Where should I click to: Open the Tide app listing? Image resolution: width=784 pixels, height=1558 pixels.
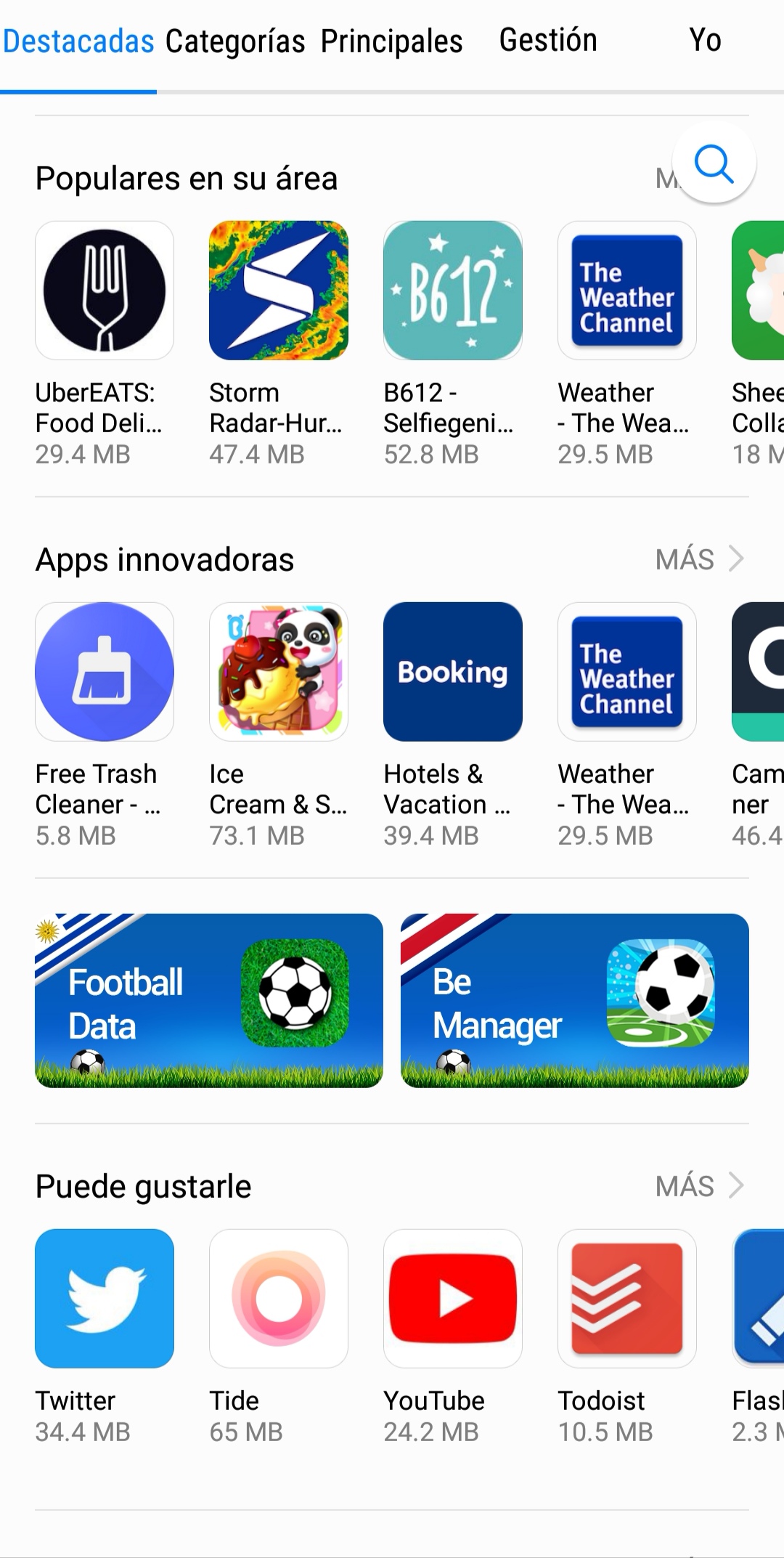[279, 1299]
